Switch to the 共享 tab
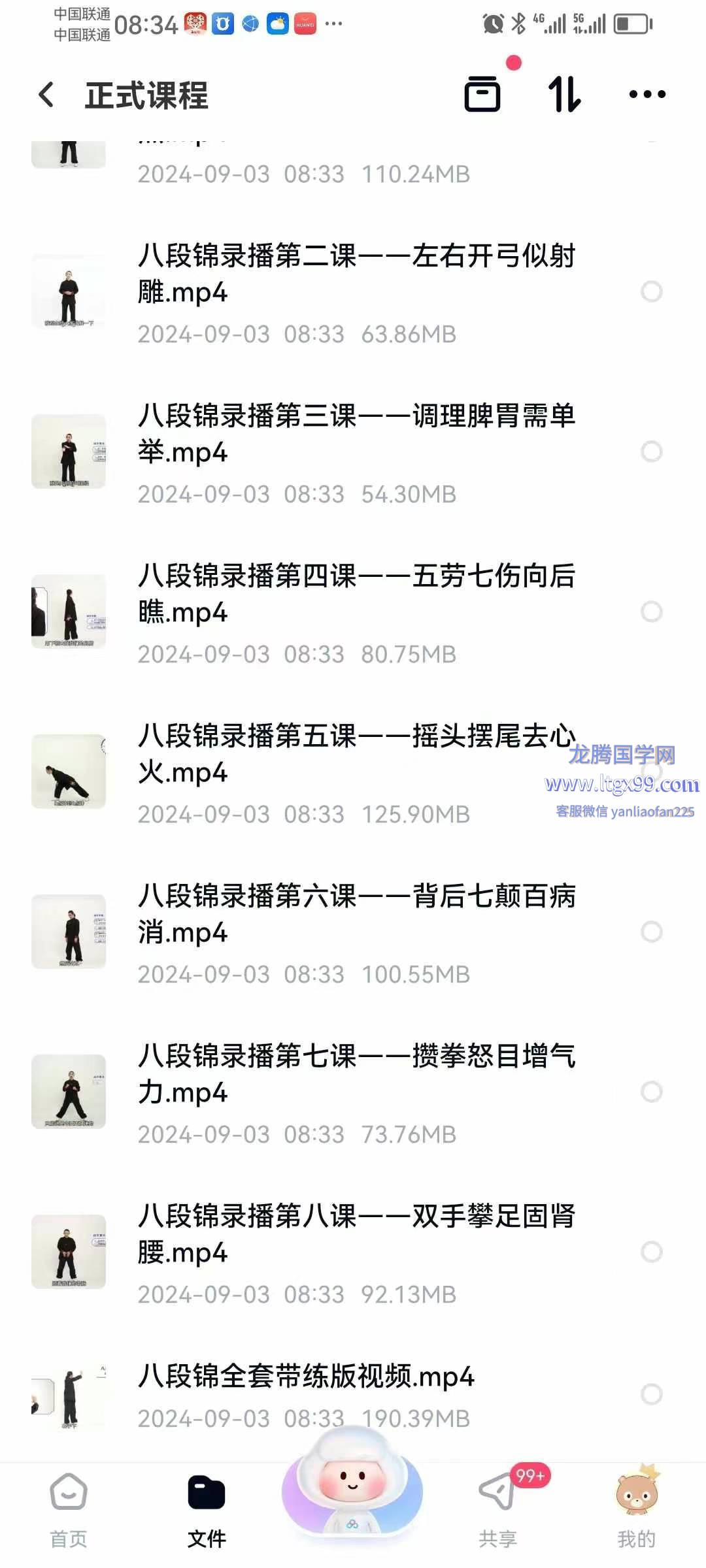The width and height of the screenshot is (706, 1568). pos(498,1509)
